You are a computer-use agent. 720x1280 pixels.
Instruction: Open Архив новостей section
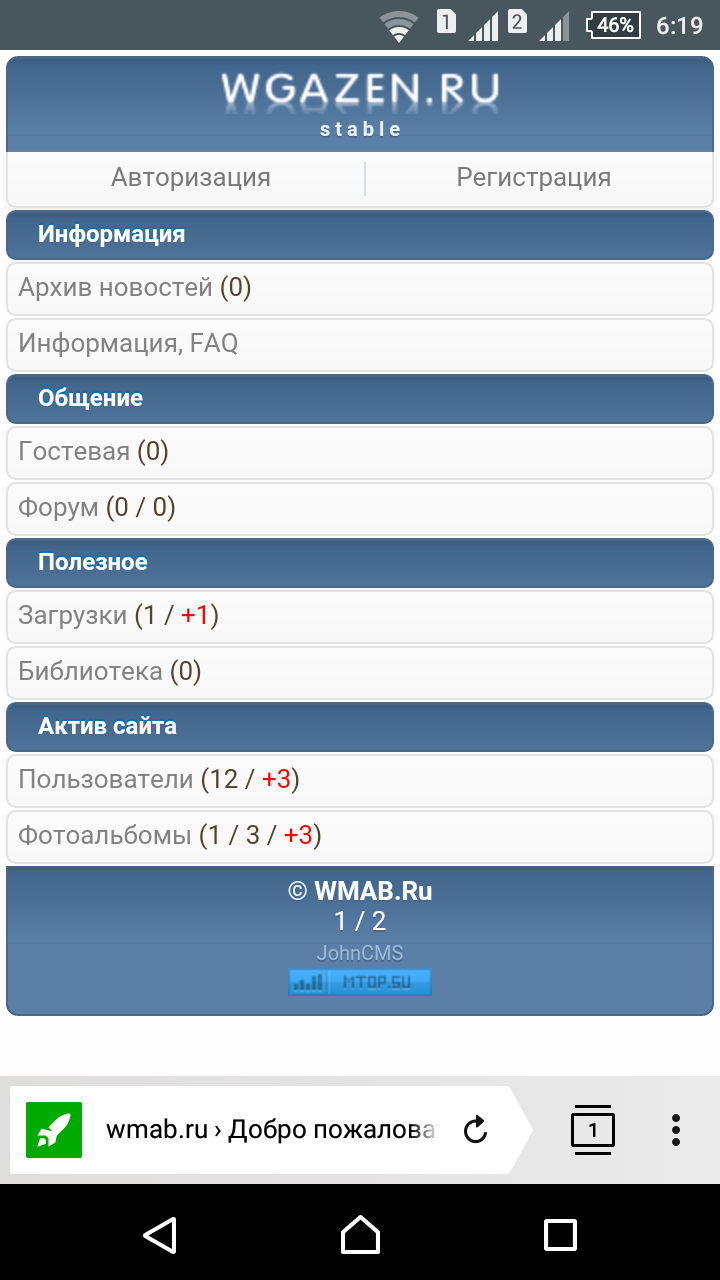tap(115, 288)
